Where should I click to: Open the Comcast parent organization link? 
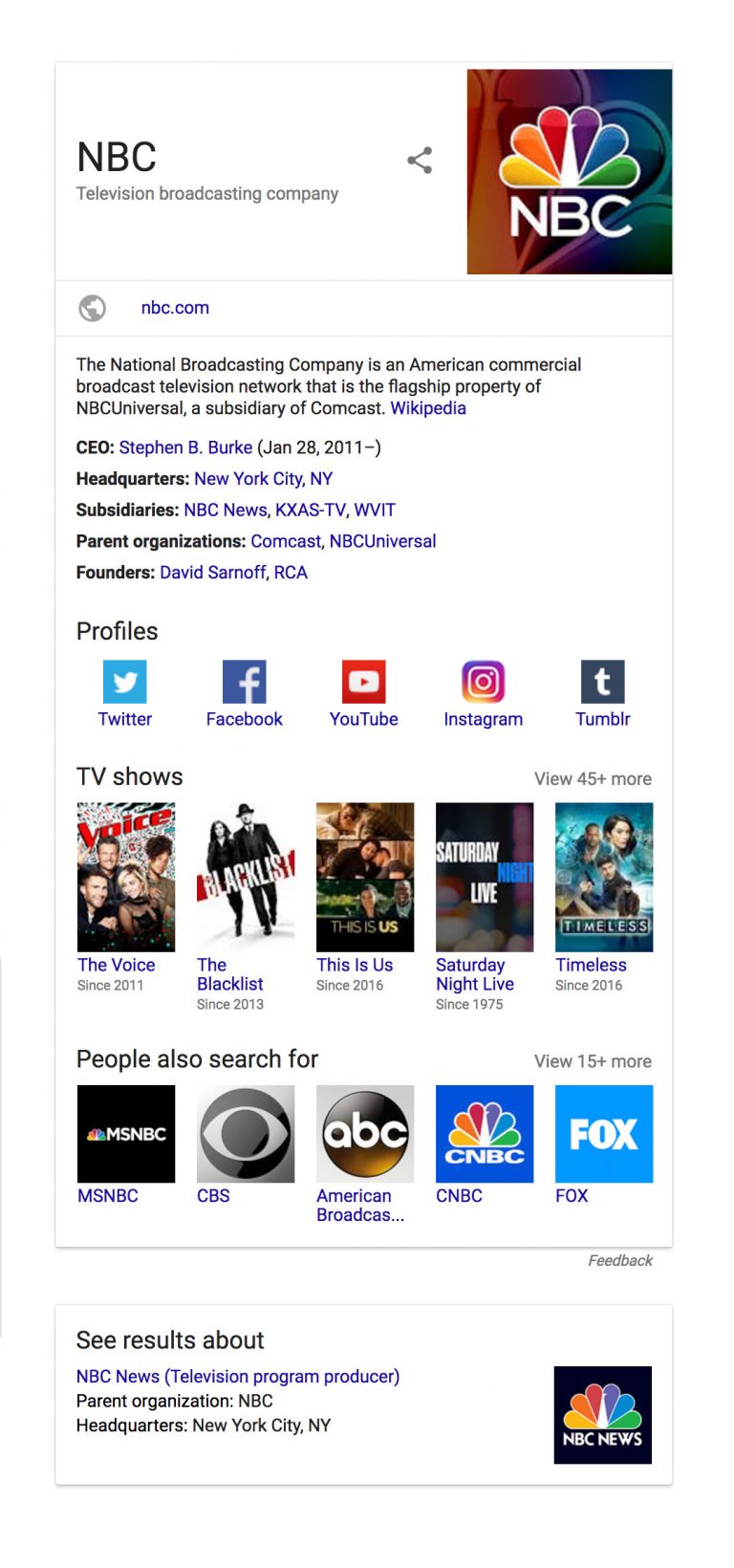[286, 541]
